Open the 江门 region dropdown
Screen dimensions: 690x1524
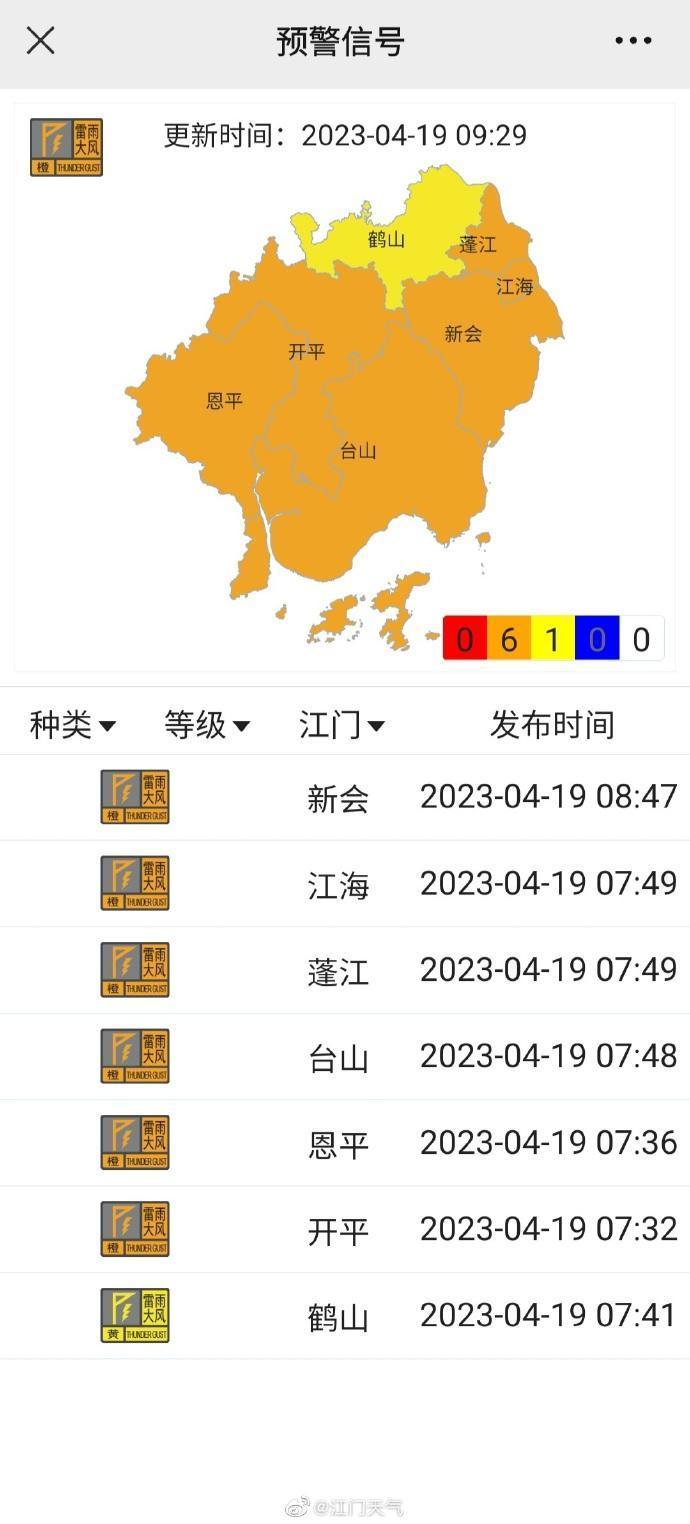[341, 725]
